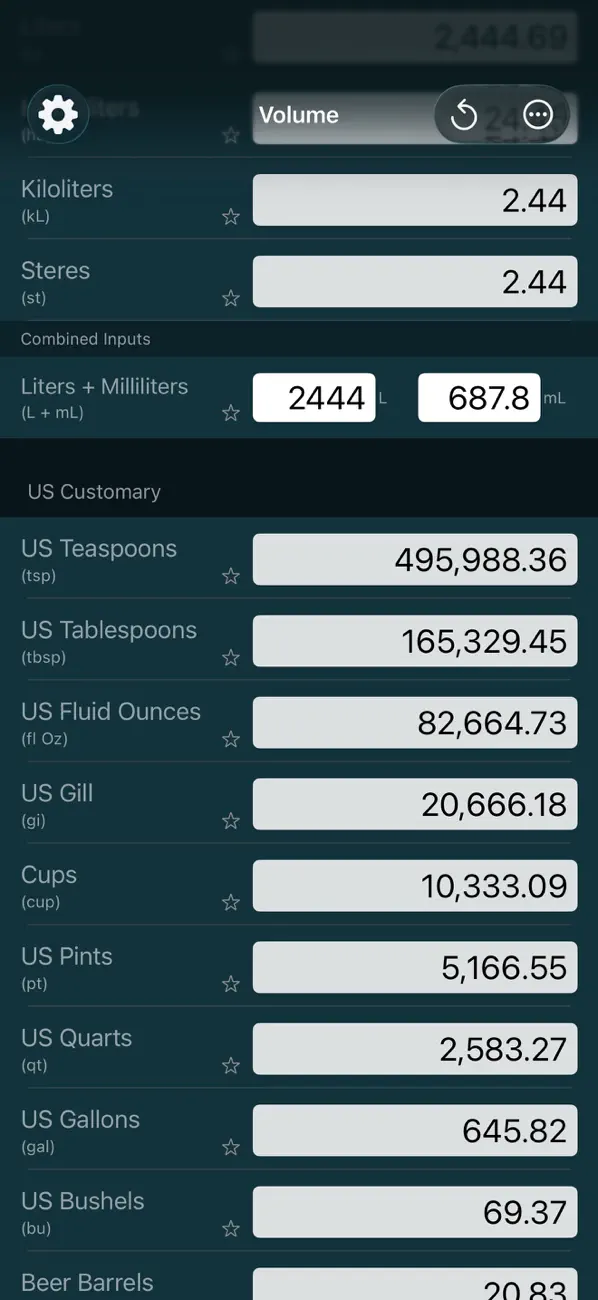This screenshot has width=598, height=1300.
Task: Edit the Steres value field
Action: click(x=415, y=282)
